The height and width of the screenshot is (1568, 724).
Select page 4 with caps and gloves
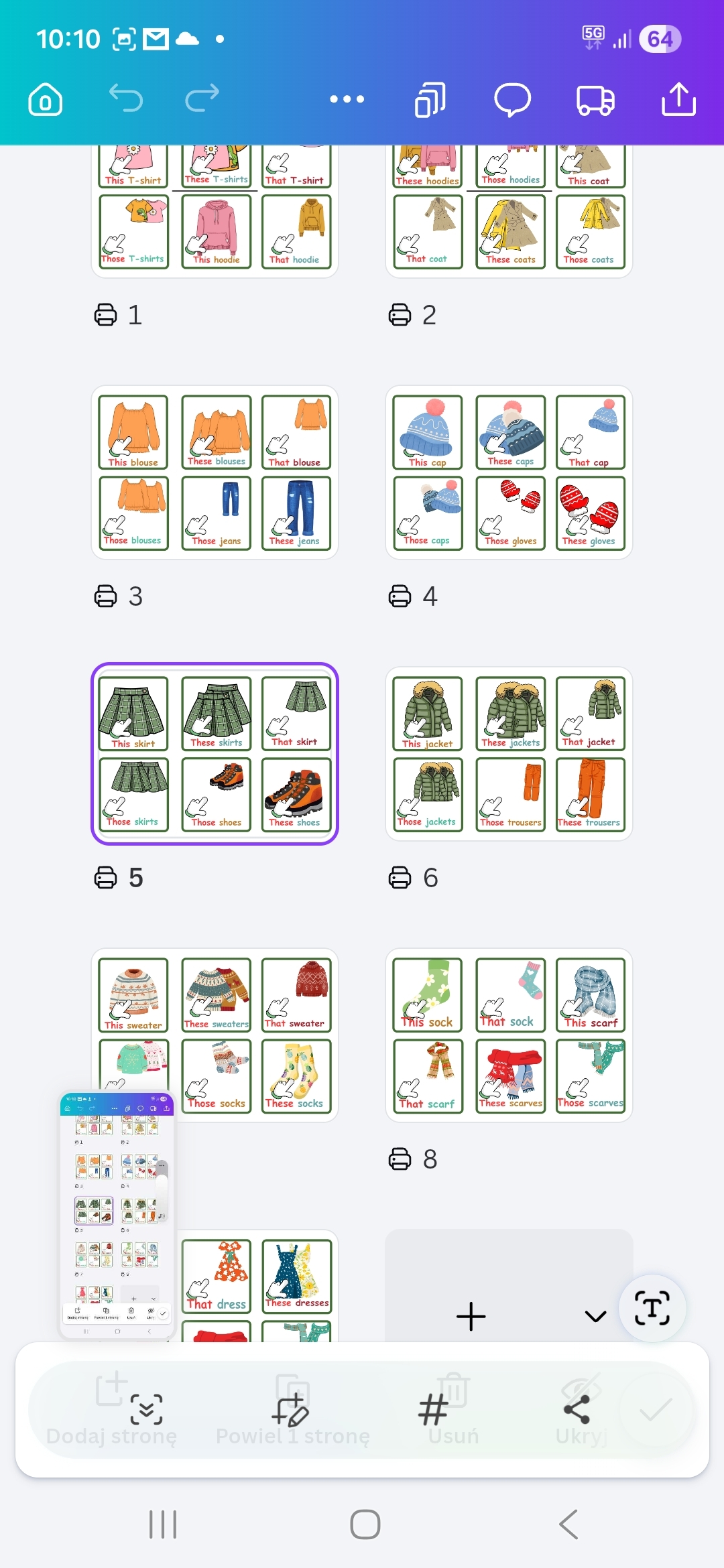(x=509, y=472)
